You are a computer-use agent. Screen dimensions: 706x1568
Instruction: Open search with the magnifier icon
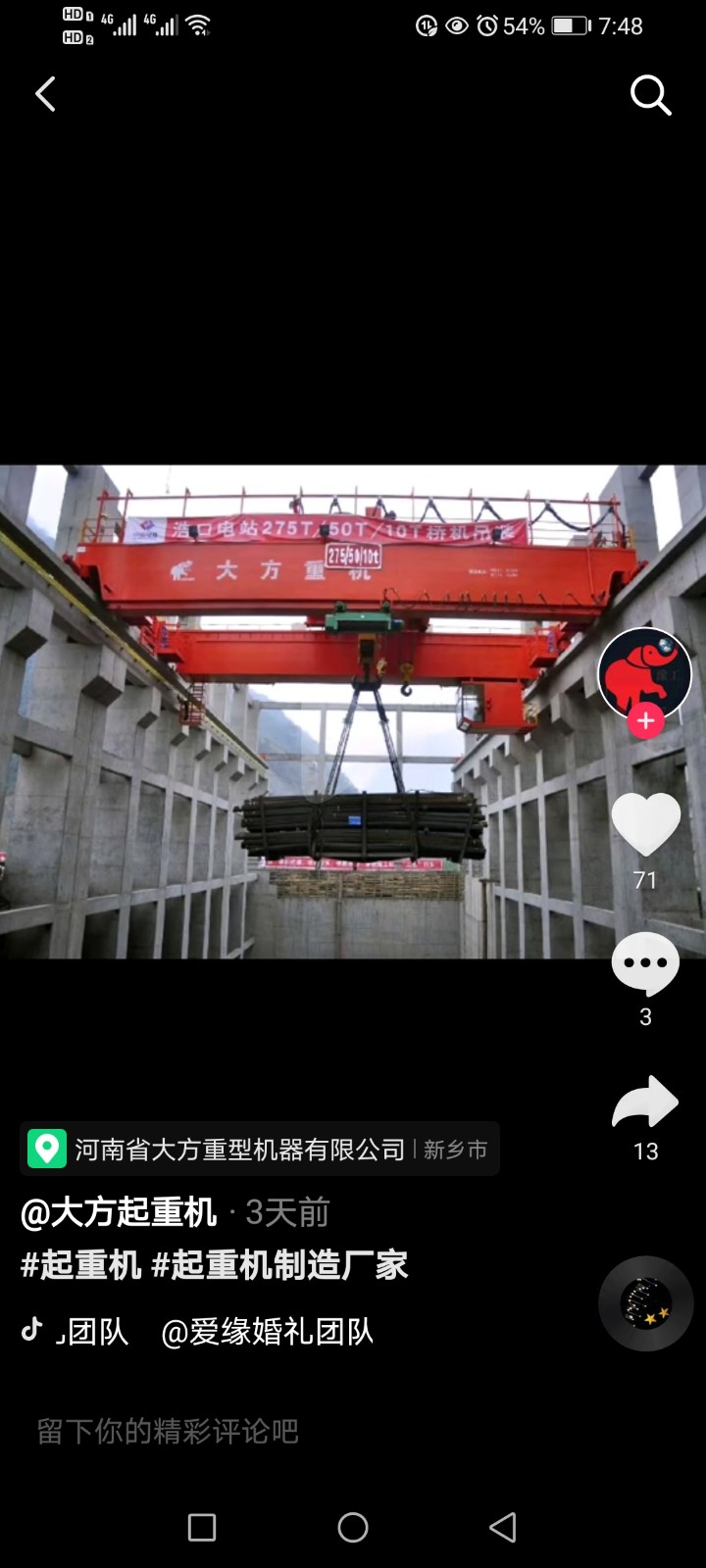pyautogui.click(x=649, y=95)
